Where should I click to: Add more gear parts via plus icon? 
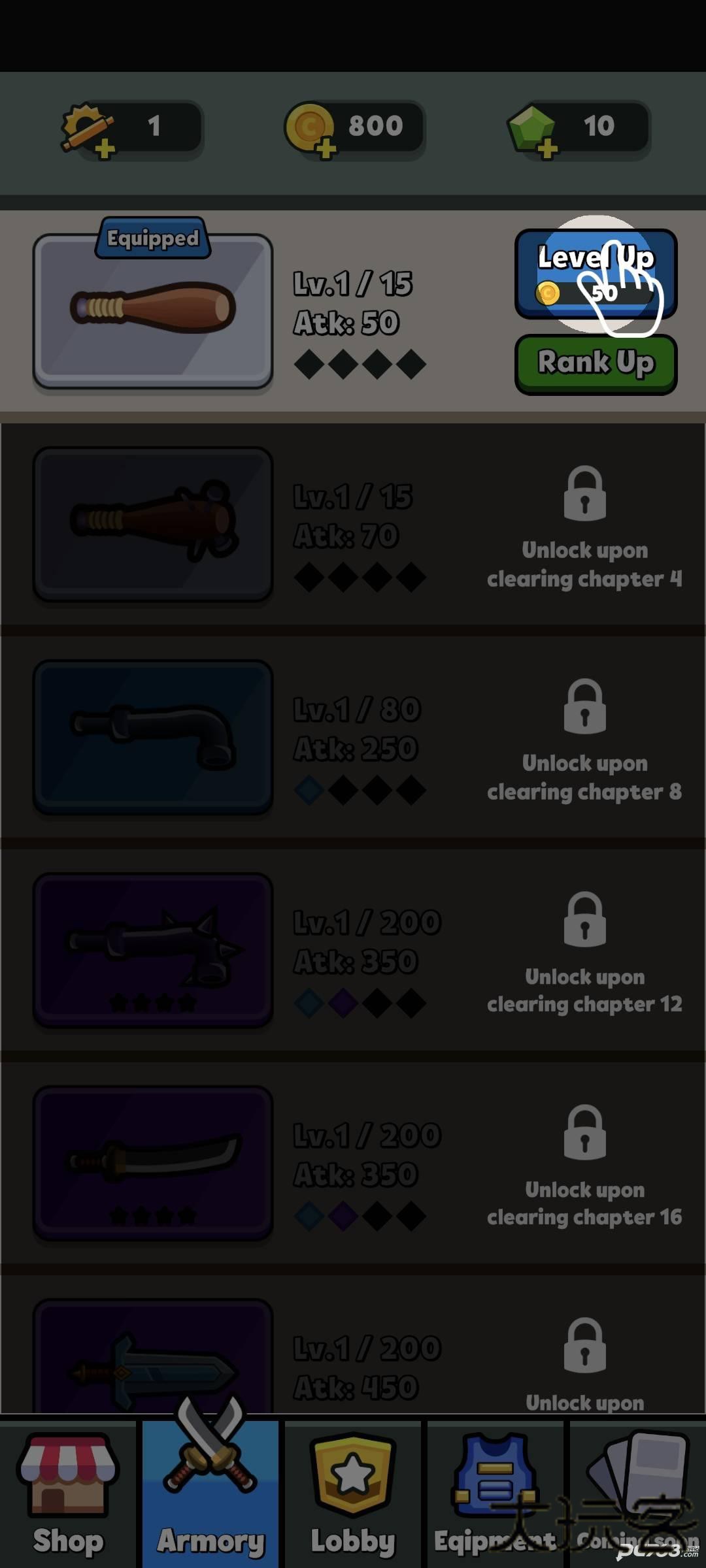(x=105, y=149)
